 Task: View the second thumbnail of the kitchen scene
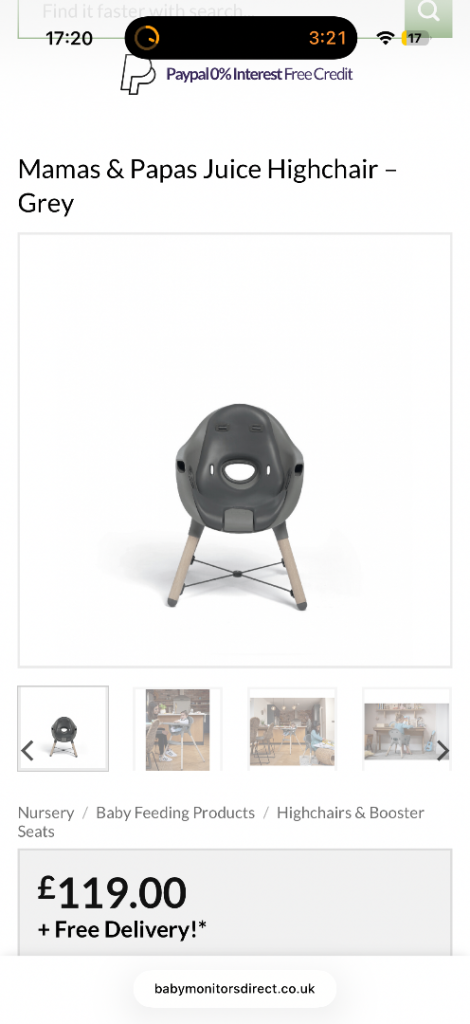point(178,729)
